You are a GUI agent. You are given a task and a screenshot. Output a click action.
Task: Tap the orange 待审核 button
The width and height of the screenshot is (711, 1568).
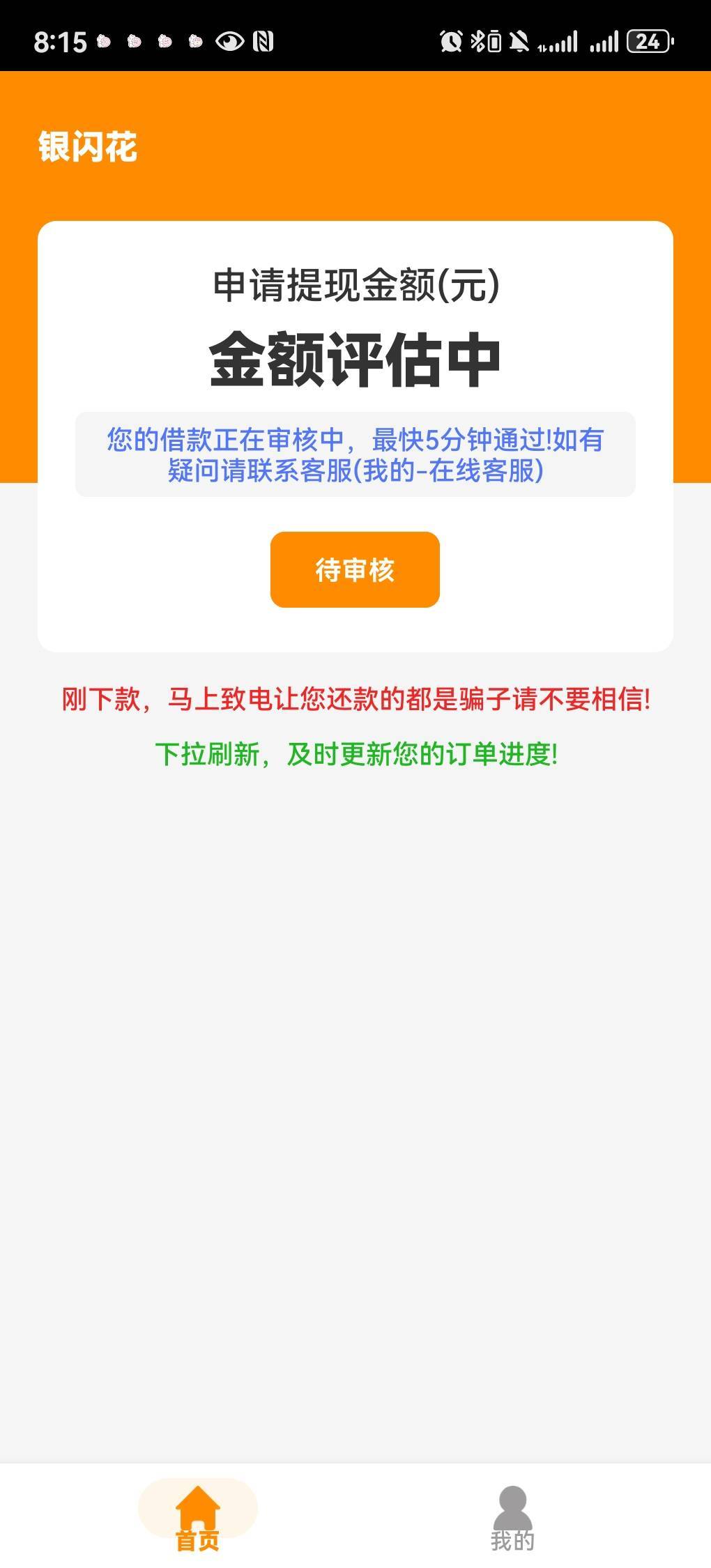[355, 569]
